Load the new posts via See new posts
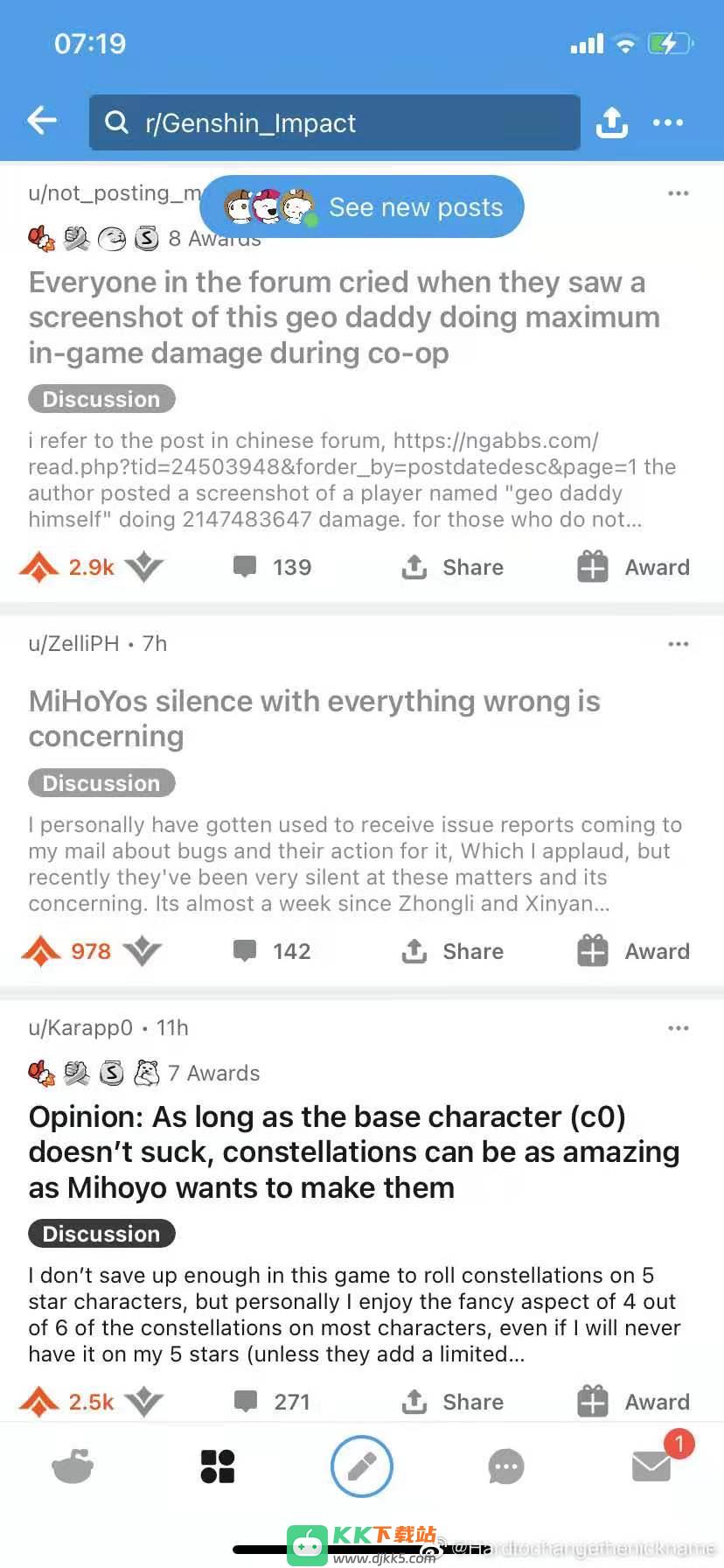Image resolution: width=724 pixels, height=1568 pixels. tap(362, 207)
